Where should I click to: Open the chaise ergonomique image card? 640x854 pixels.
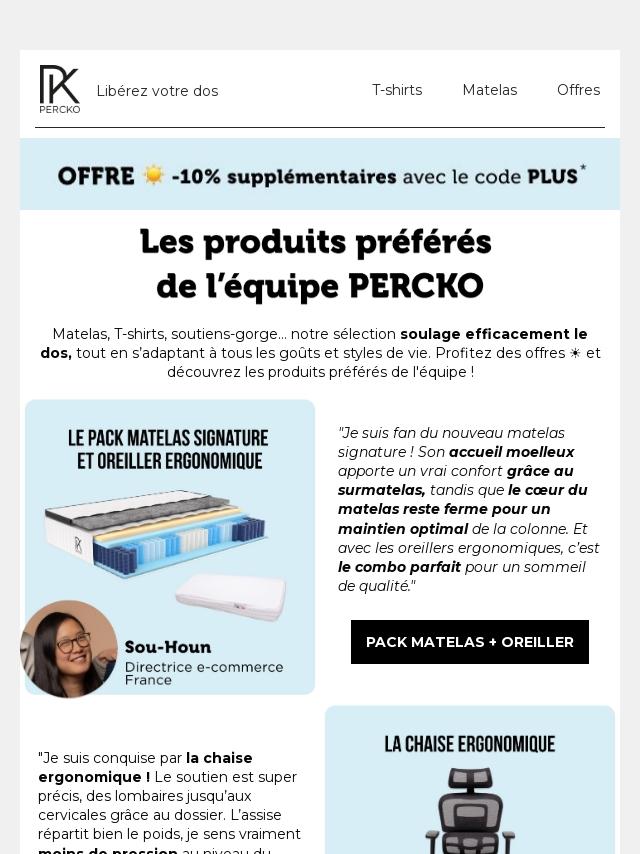(469, 780)
